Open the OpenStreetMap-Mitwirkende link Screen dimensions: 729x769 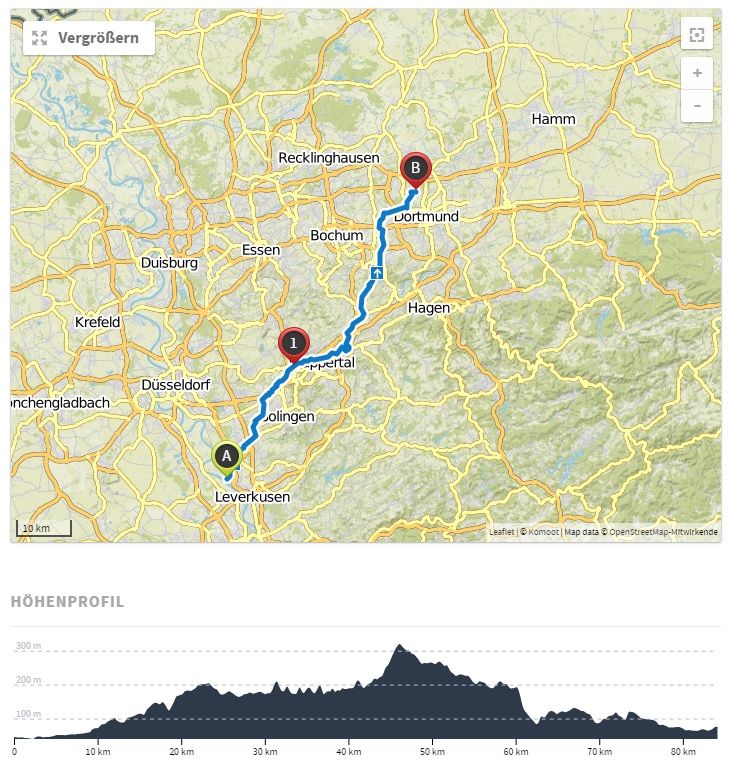[x=662, y=532]
